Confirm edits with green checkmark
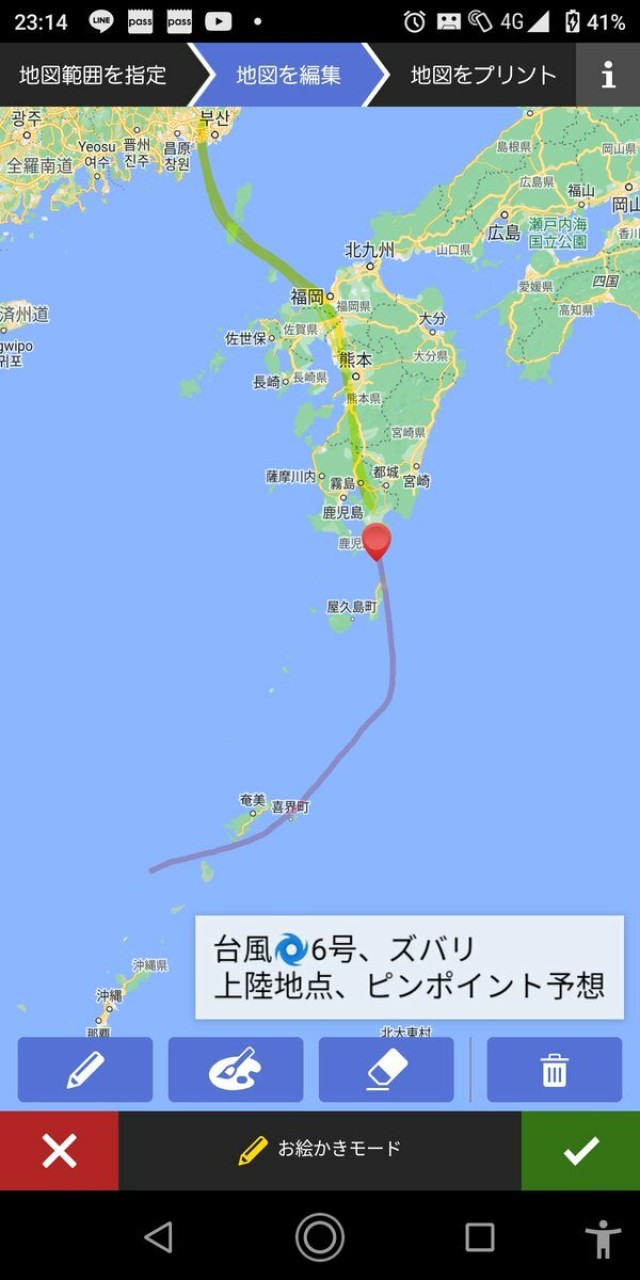 580,1151
